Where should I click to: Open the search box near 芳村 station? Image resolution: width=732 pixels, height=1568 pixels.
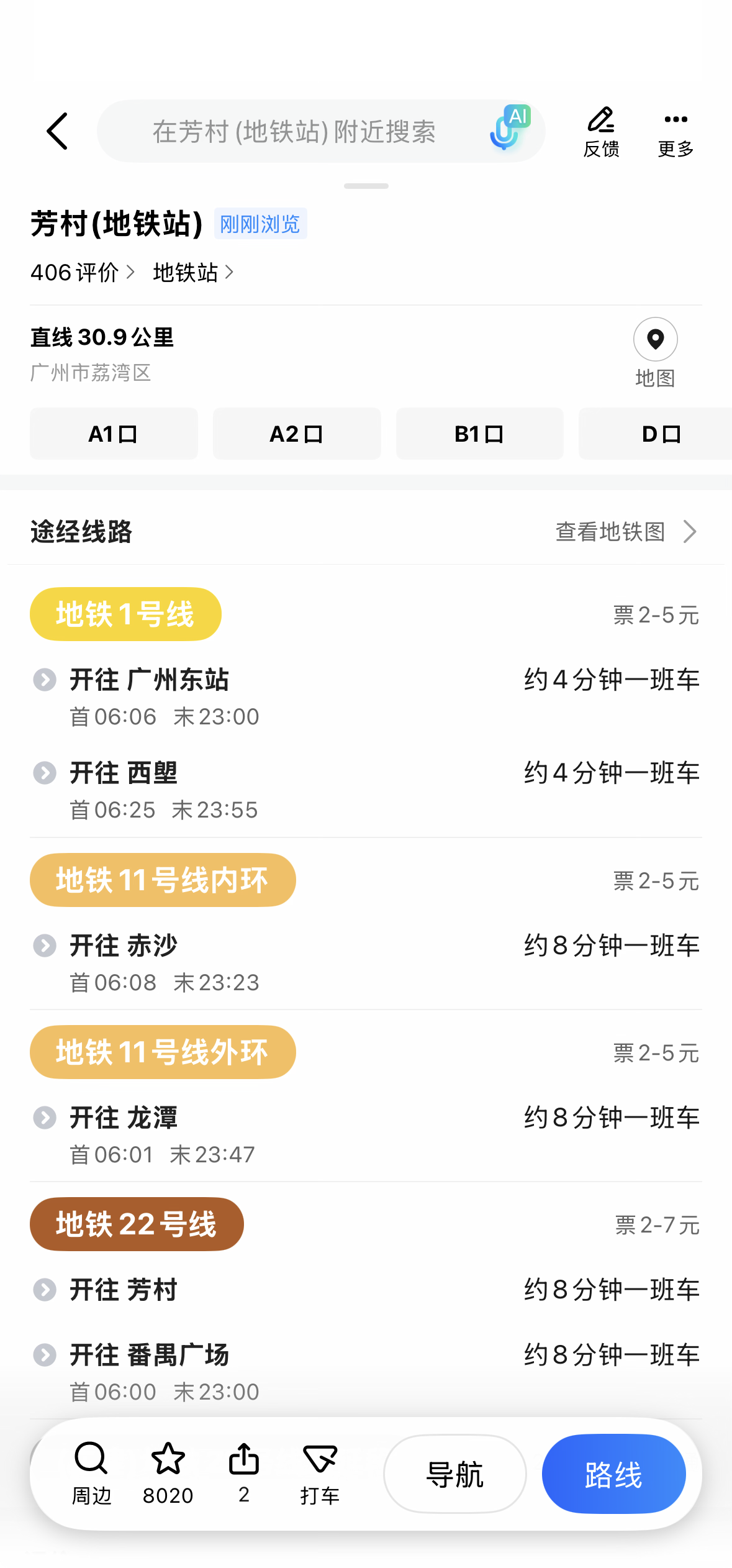[x=294, y=132]
